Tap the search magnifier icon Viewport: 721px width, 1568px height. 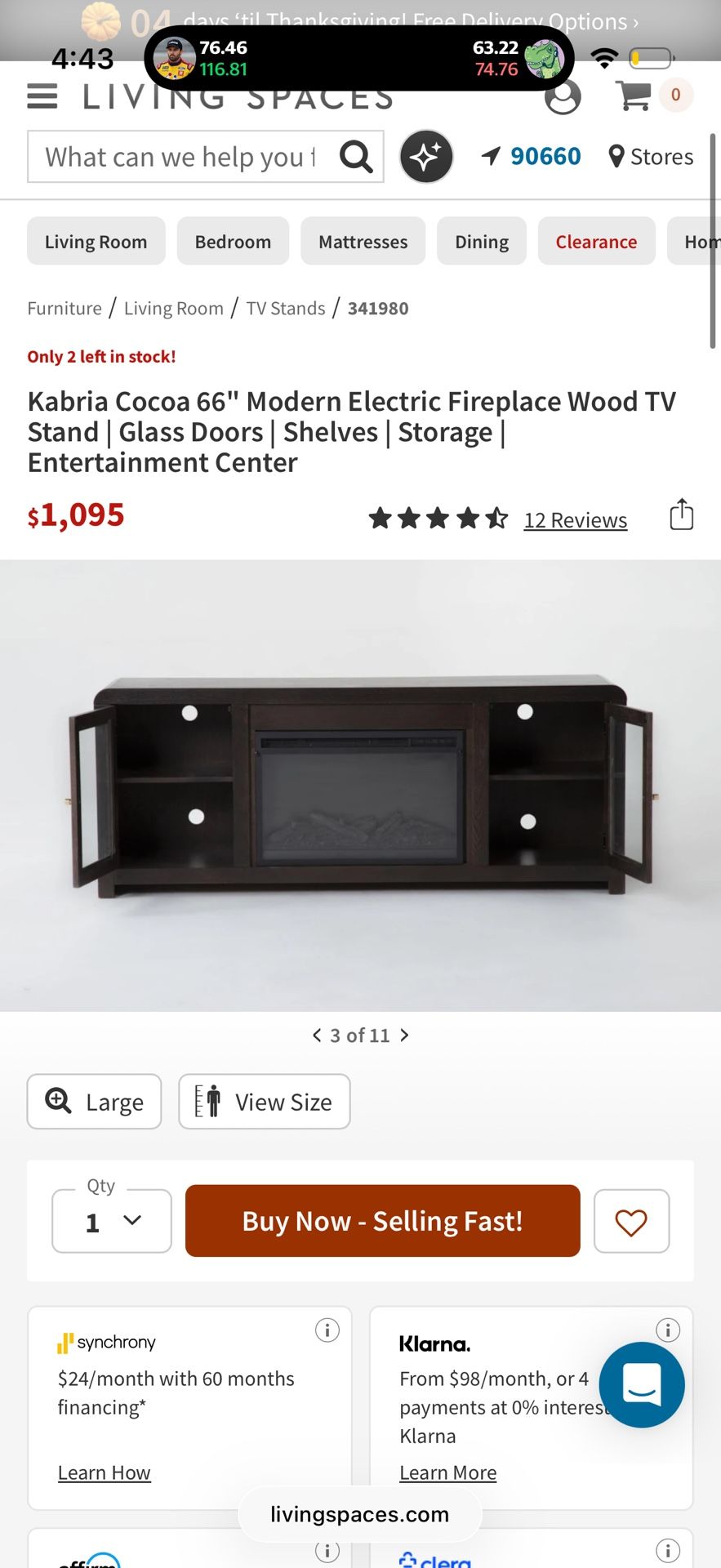click(356, 156)
